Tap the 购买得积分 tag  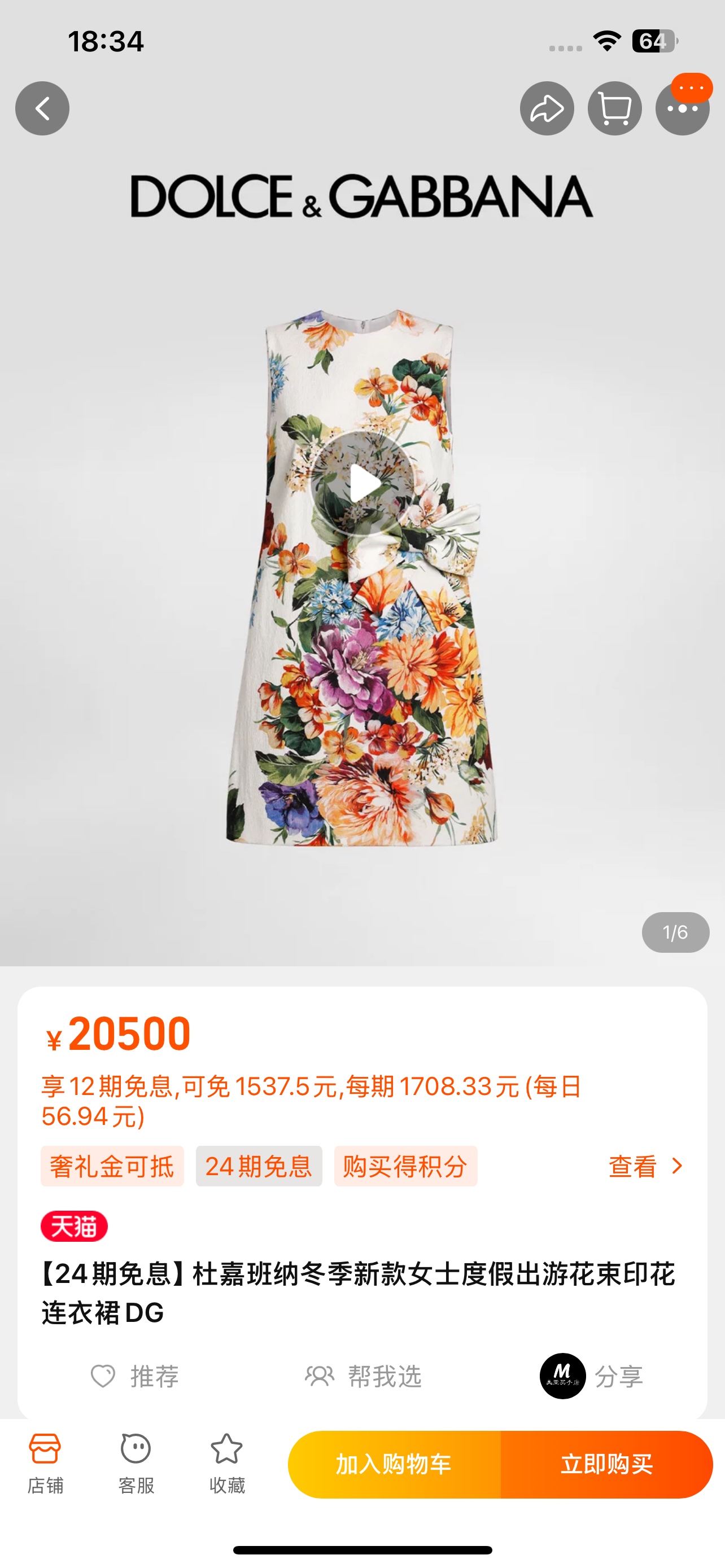[x=405, y=1166]
